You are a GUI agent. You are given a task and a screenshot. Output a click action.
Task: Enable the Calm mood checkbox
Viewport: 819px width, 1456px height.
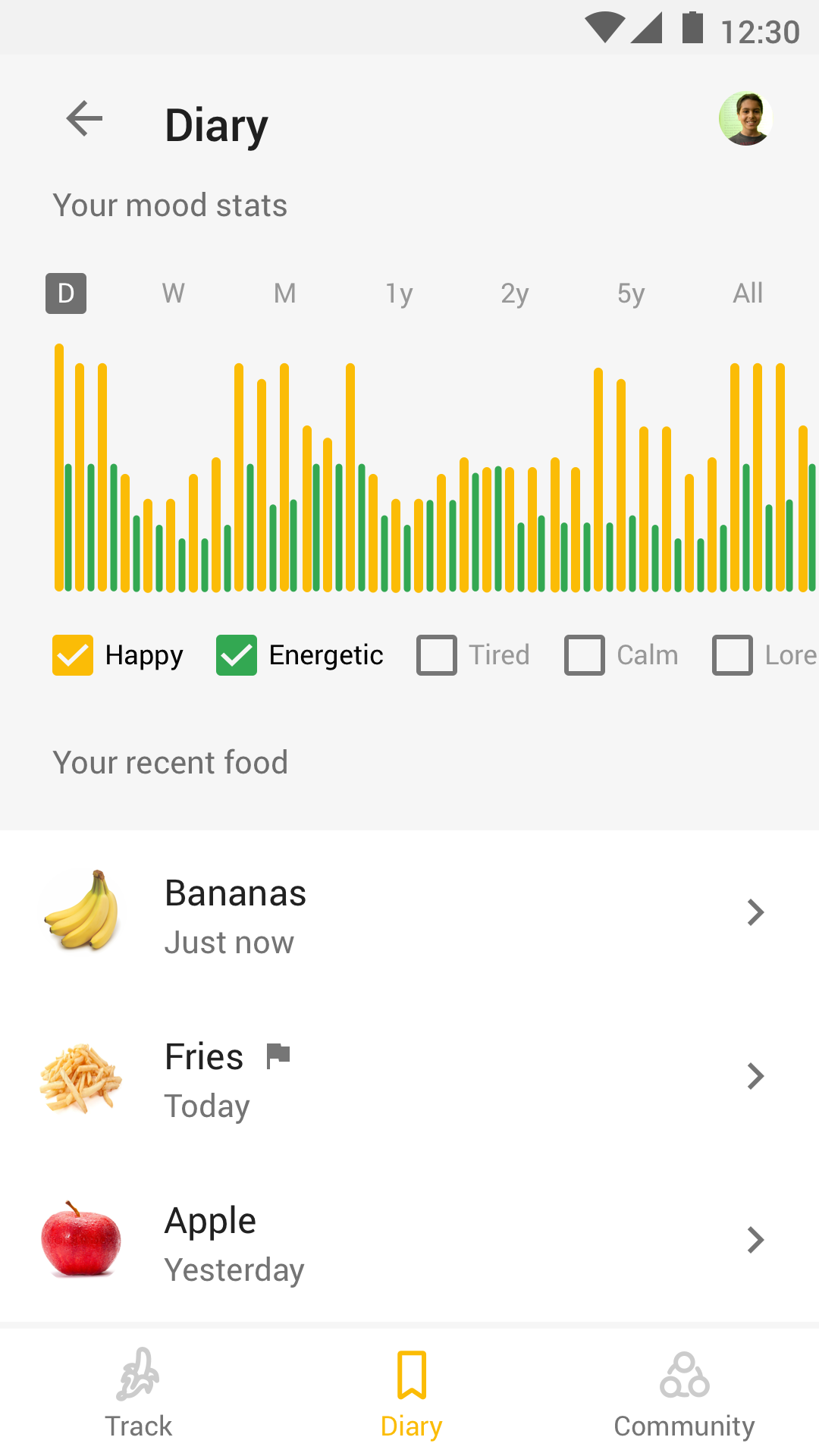pos(585,655)
